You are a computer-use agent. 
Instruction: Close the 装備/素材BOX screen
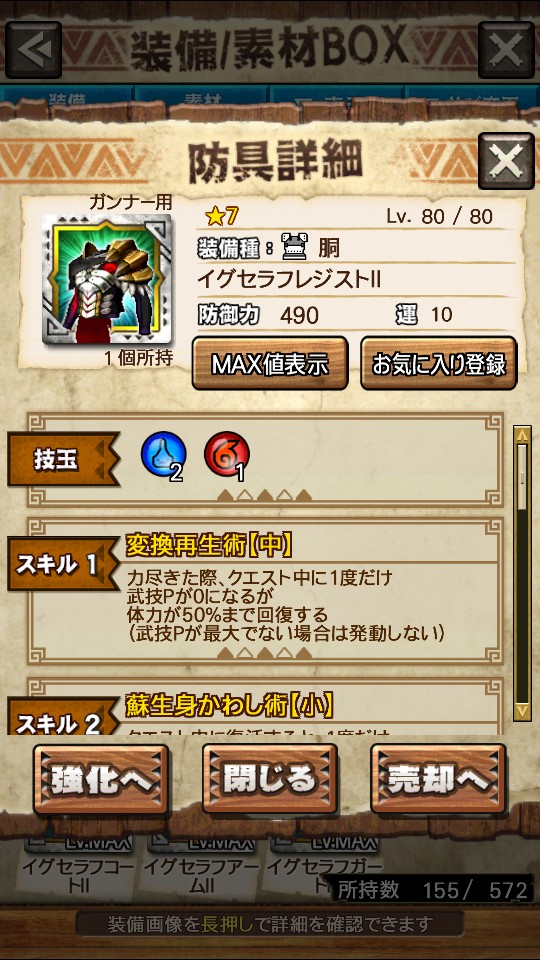click(x=506, y=50)
